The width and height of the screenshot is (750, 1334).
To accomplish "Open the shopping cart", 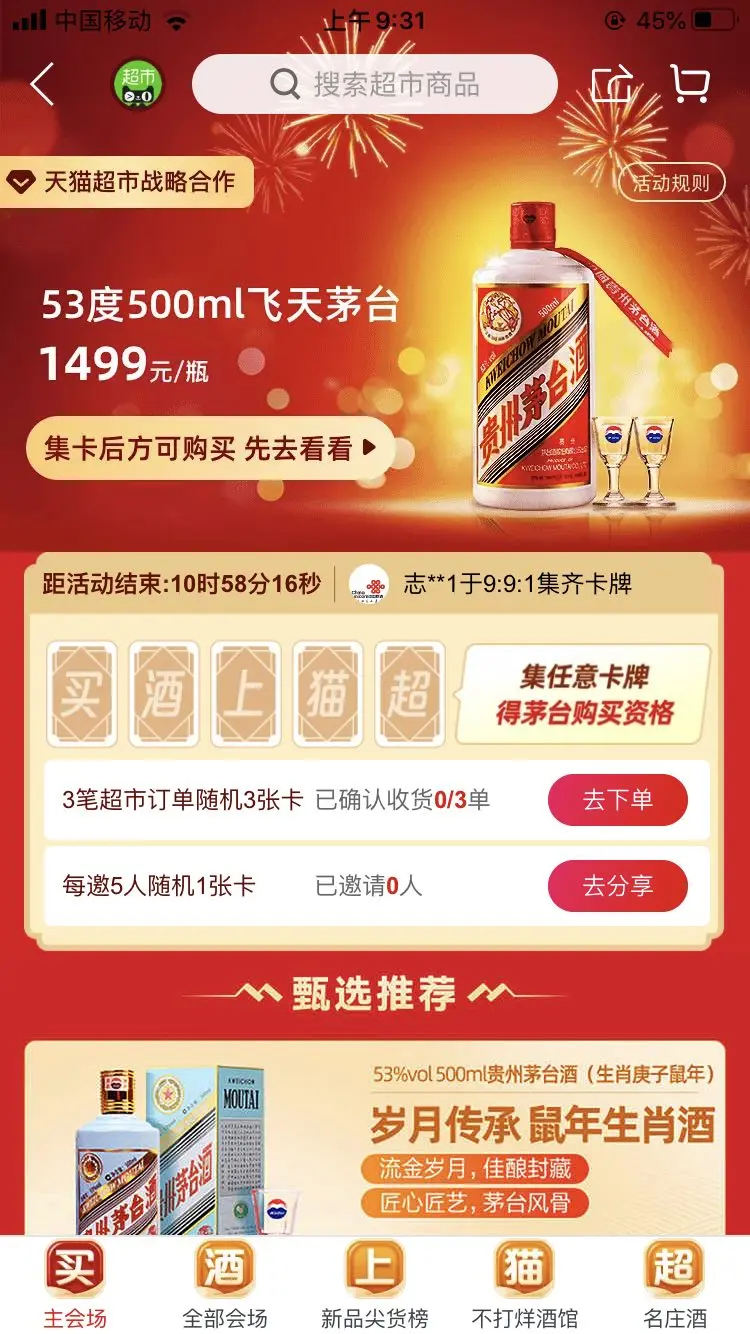I will [x=689, y=84].
